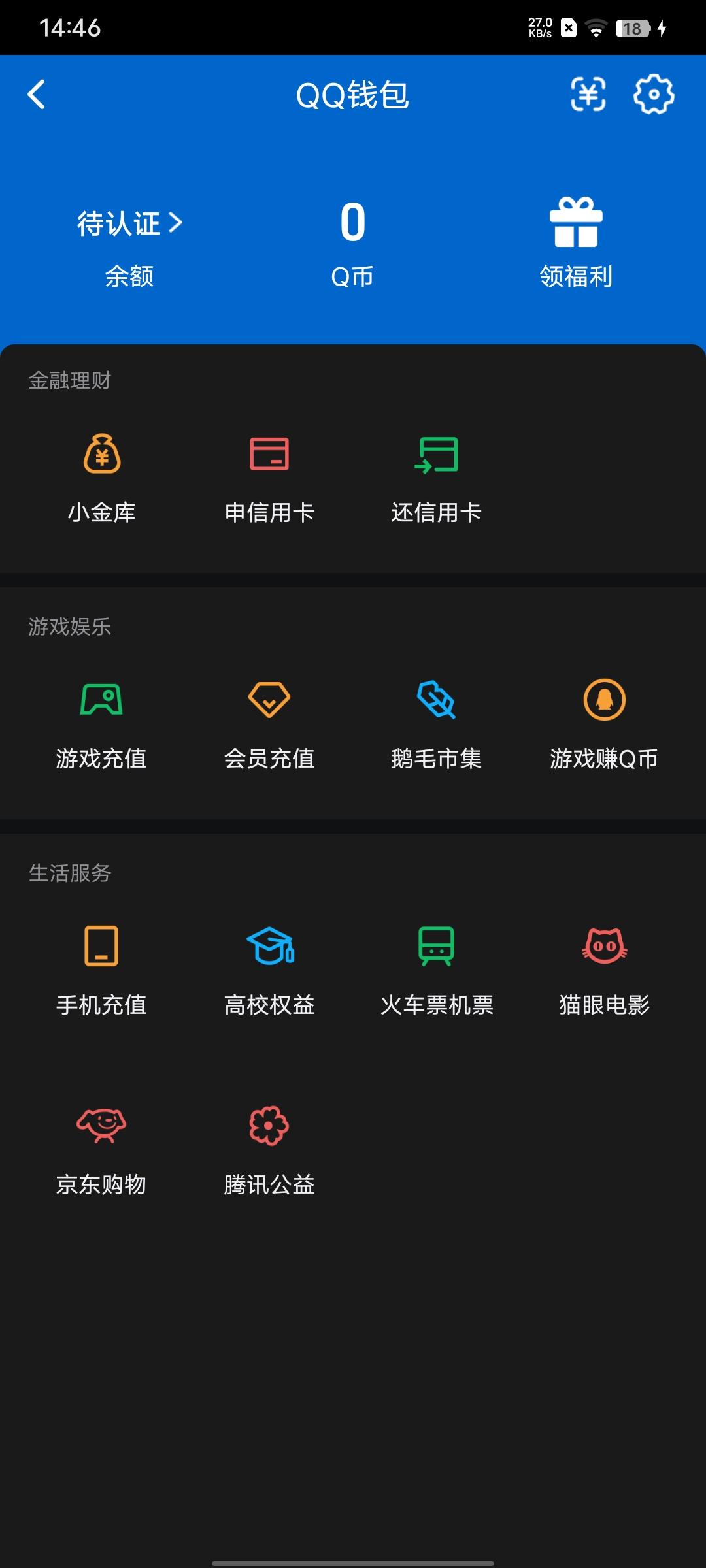
Task: Expand 待认证 account verification details
Action: [129, 223]
